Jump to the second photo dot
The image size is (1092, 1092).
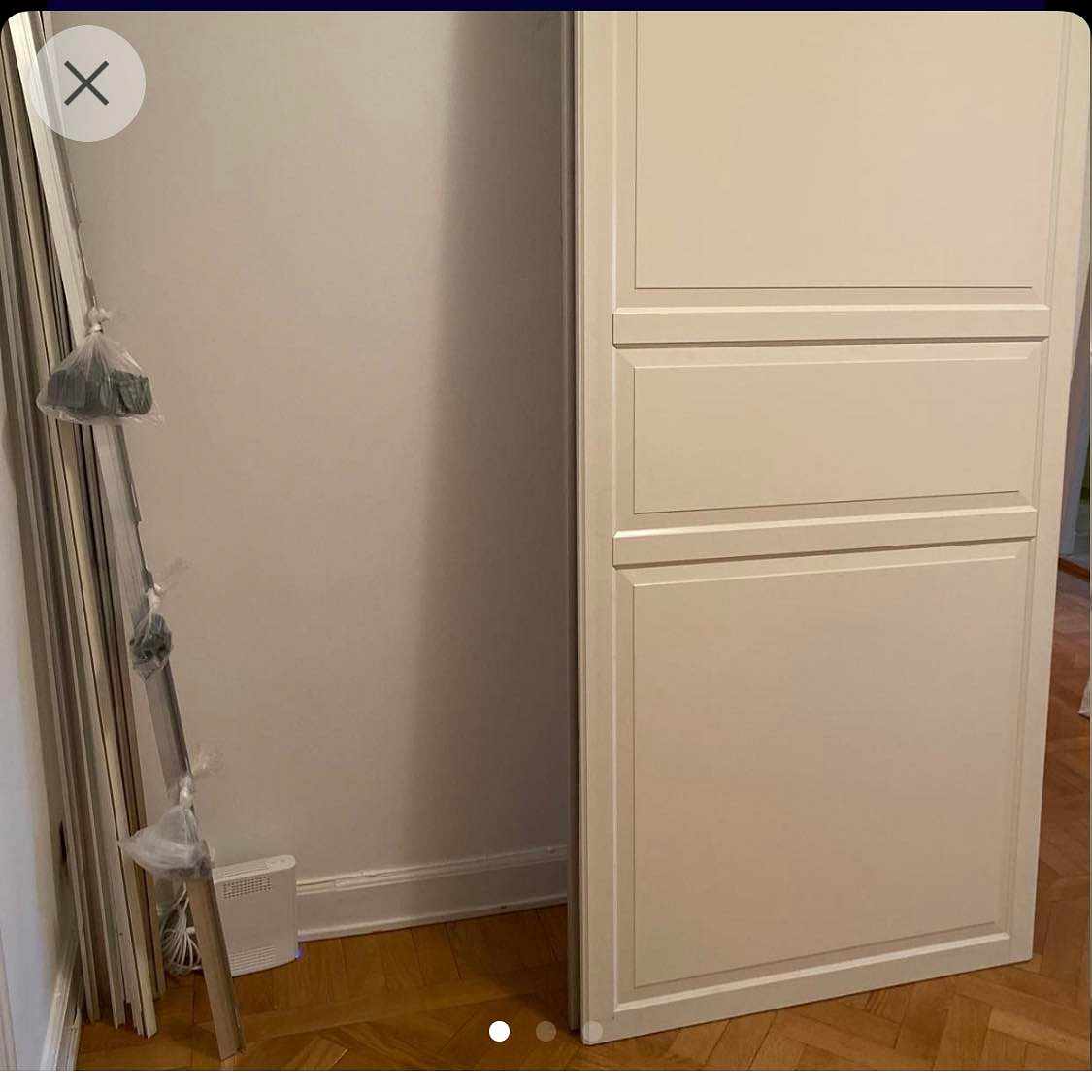[546, 1032]
